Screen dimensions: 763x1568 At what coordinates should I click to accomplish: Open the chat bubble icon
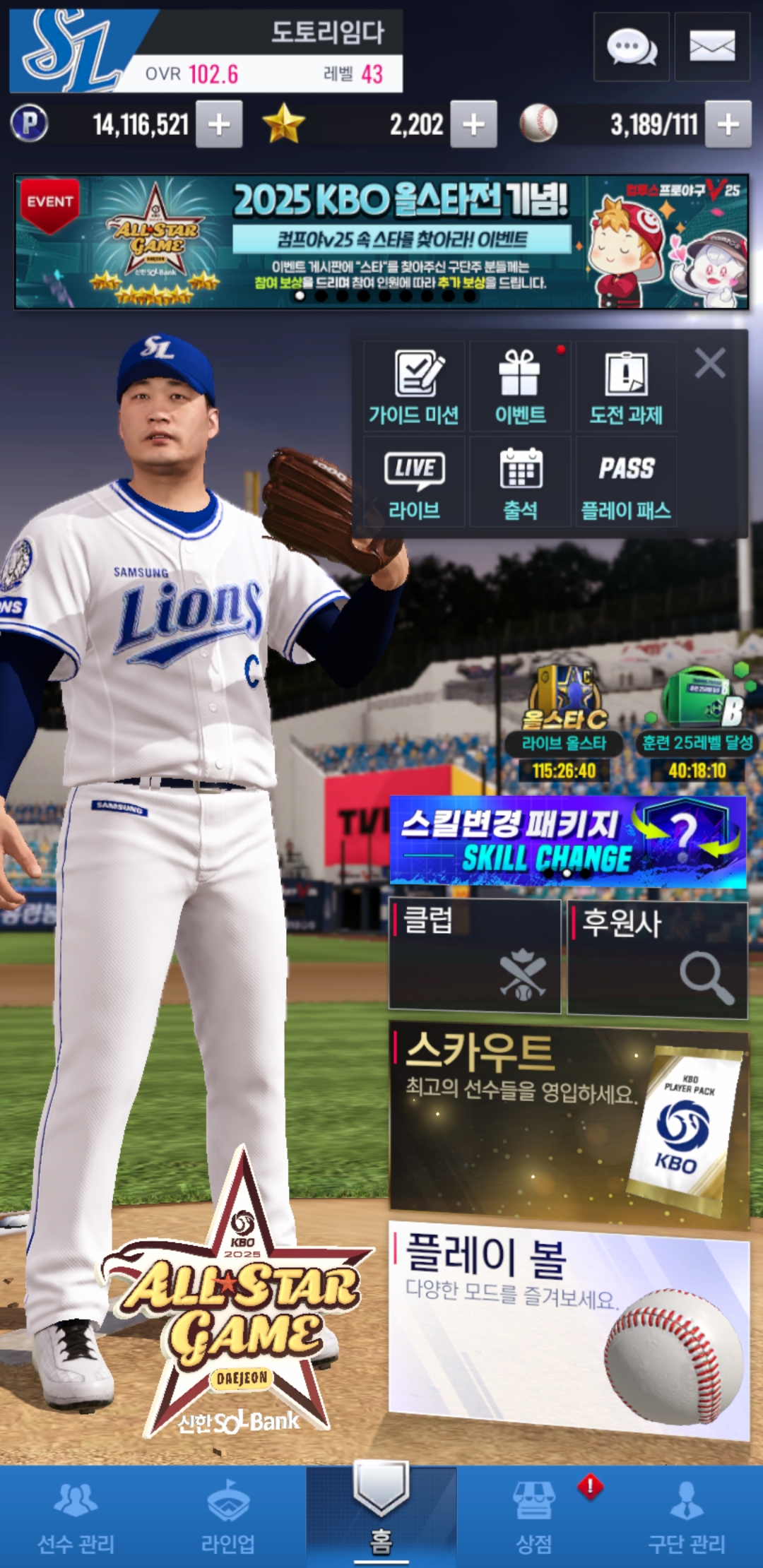pyautogui.click(x=631, y=47)
